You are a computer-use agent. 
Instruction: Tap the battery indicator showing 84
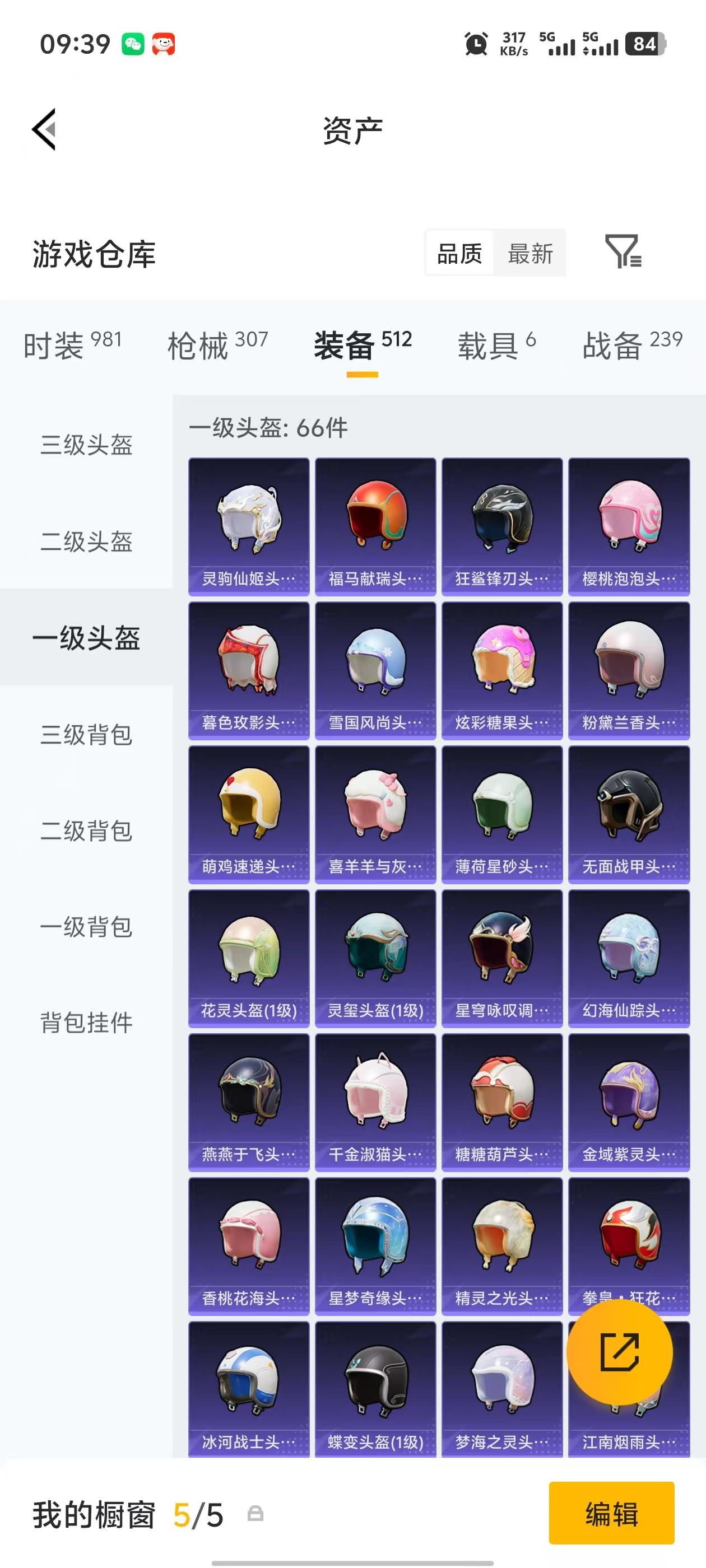648,43
